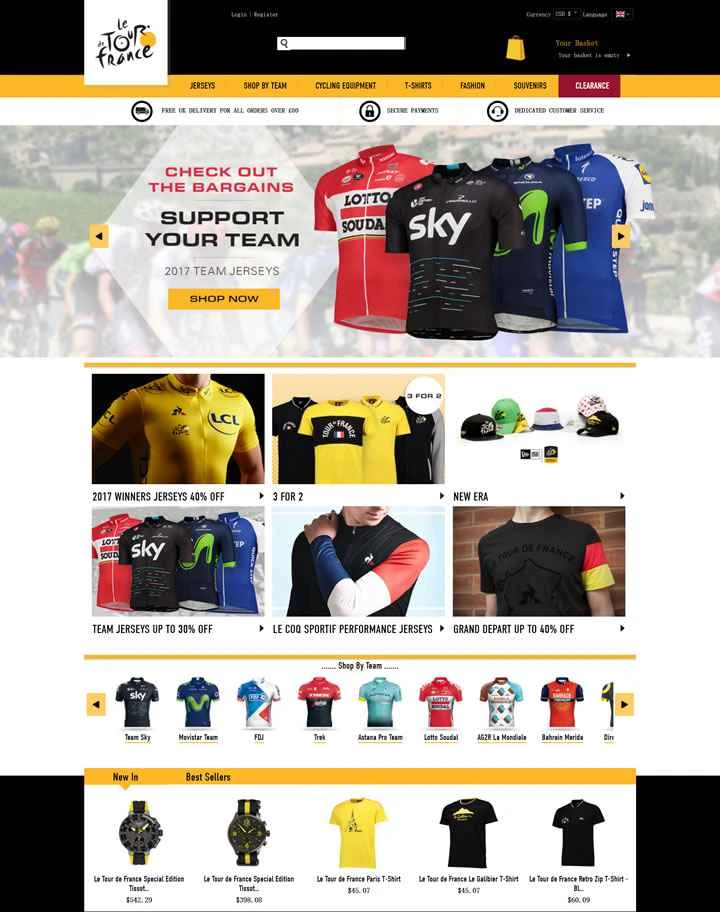Show next hero banner slide

[621, 237]
